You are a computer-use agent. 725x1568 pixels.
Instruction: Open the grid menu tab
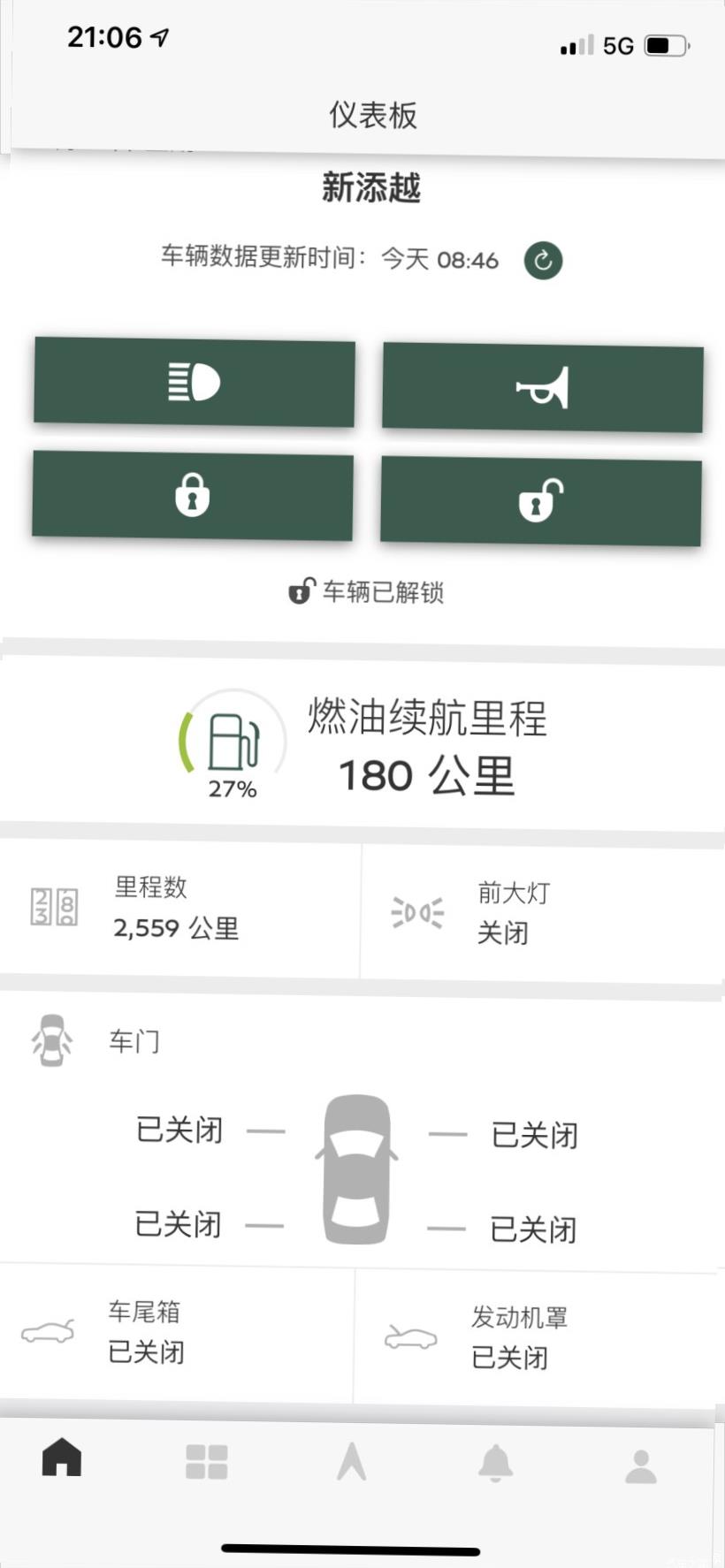click(x=207, y=1462)
